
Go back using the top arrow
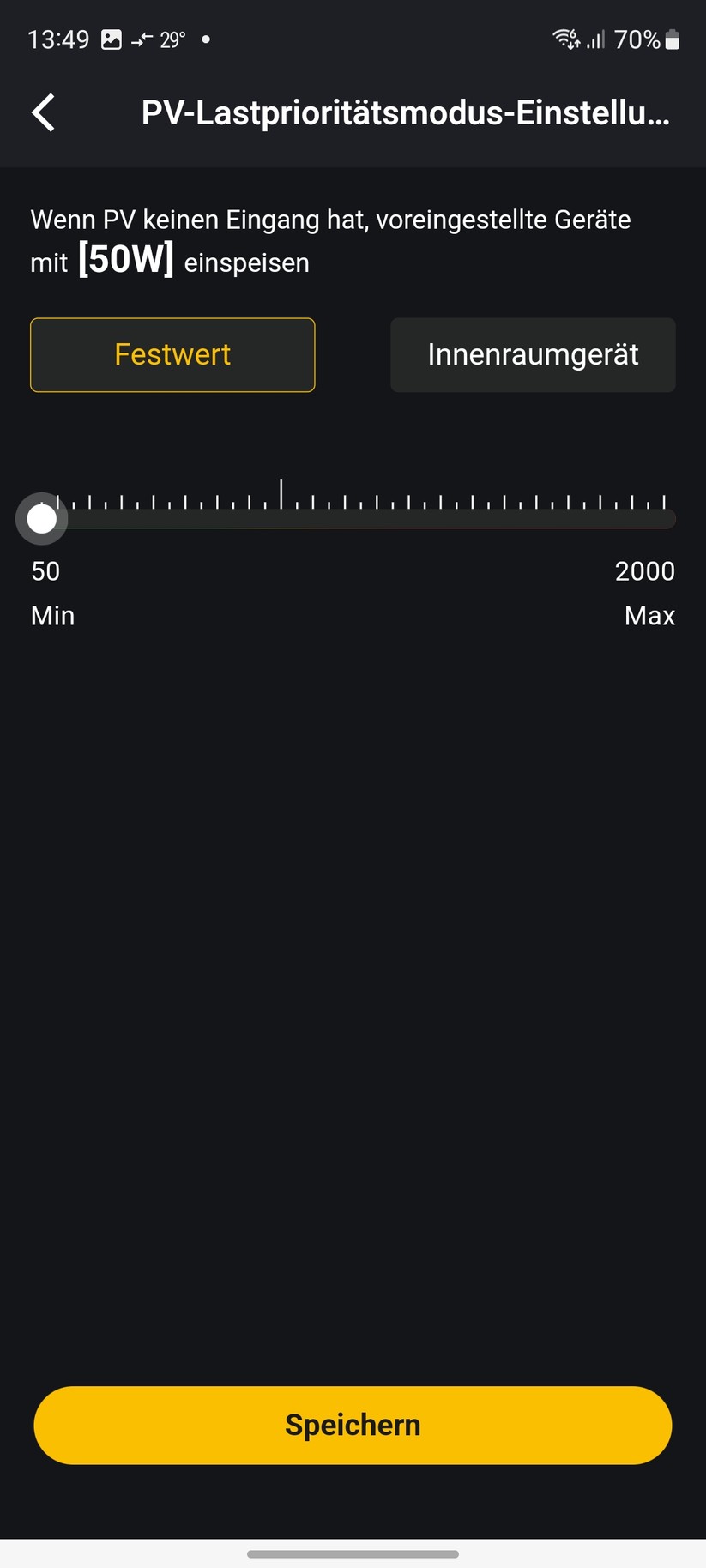pos(44,112)
